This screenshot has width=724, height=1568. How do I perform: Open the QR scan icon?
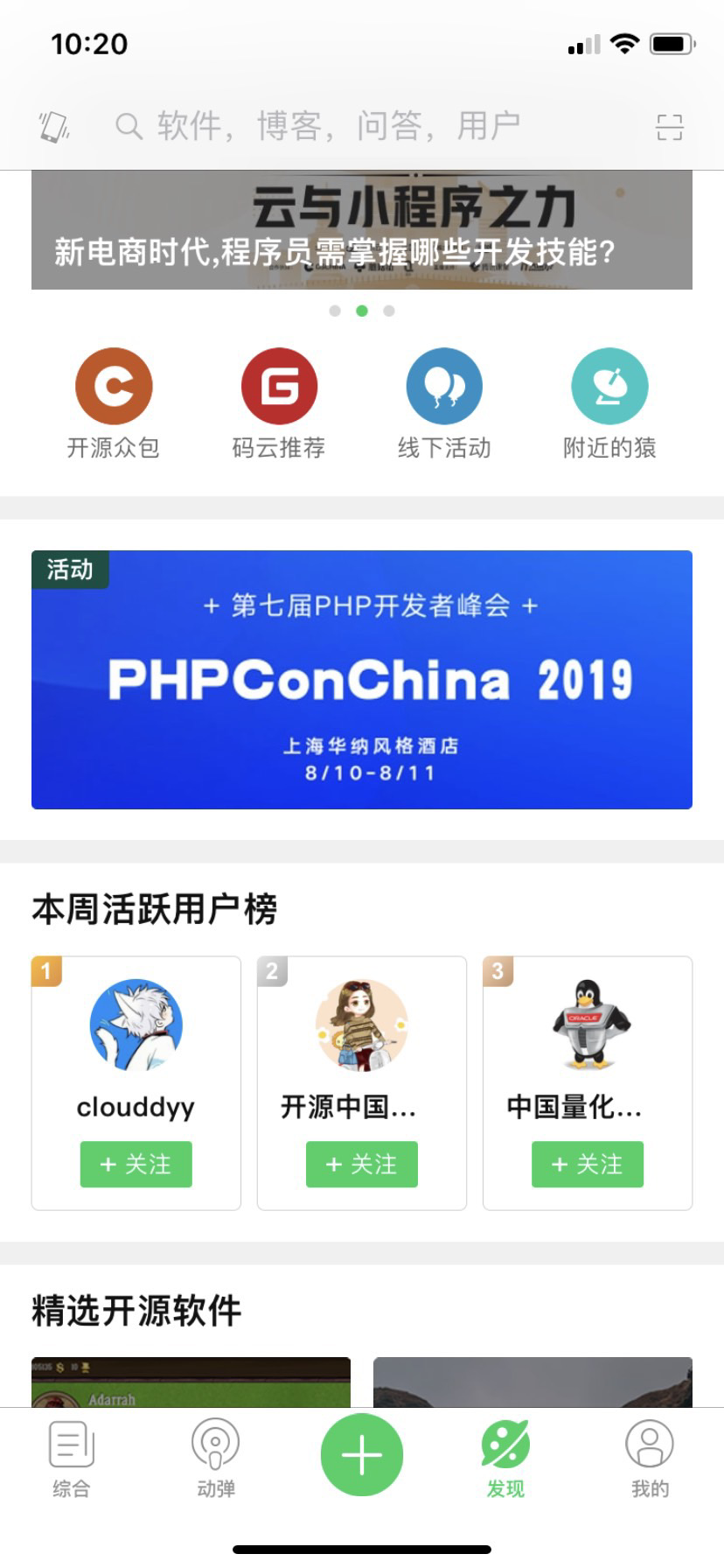tap(669, 127)
